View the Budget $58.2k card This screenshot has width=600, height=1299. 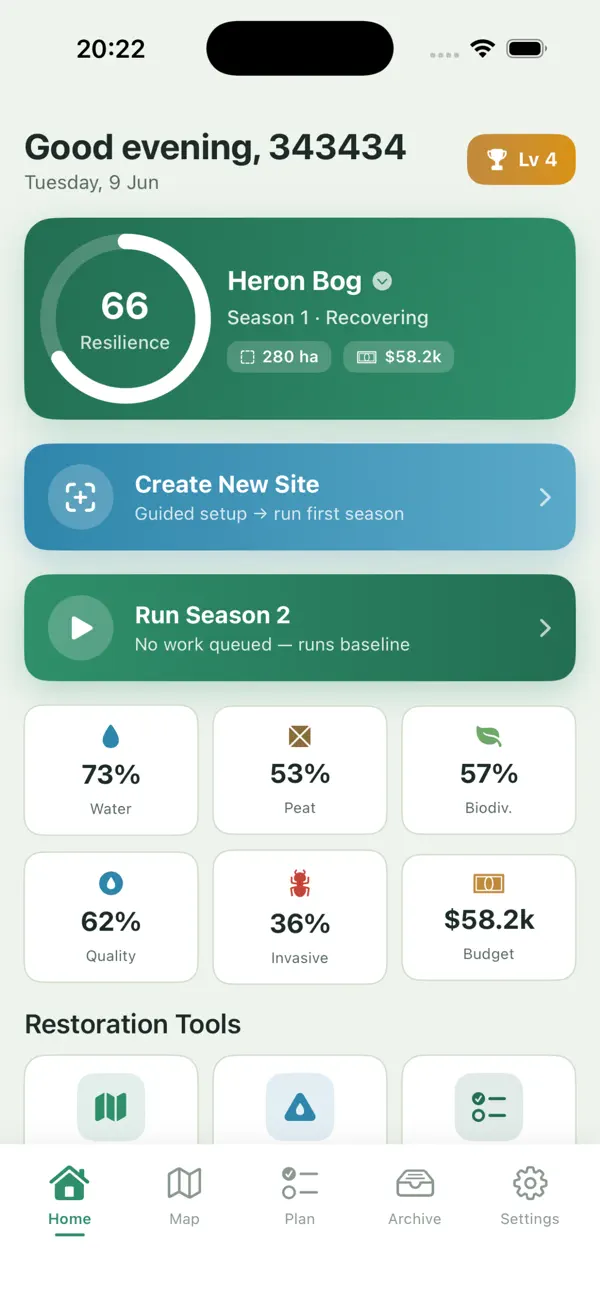pyautogui.click(x=489, y=917)
